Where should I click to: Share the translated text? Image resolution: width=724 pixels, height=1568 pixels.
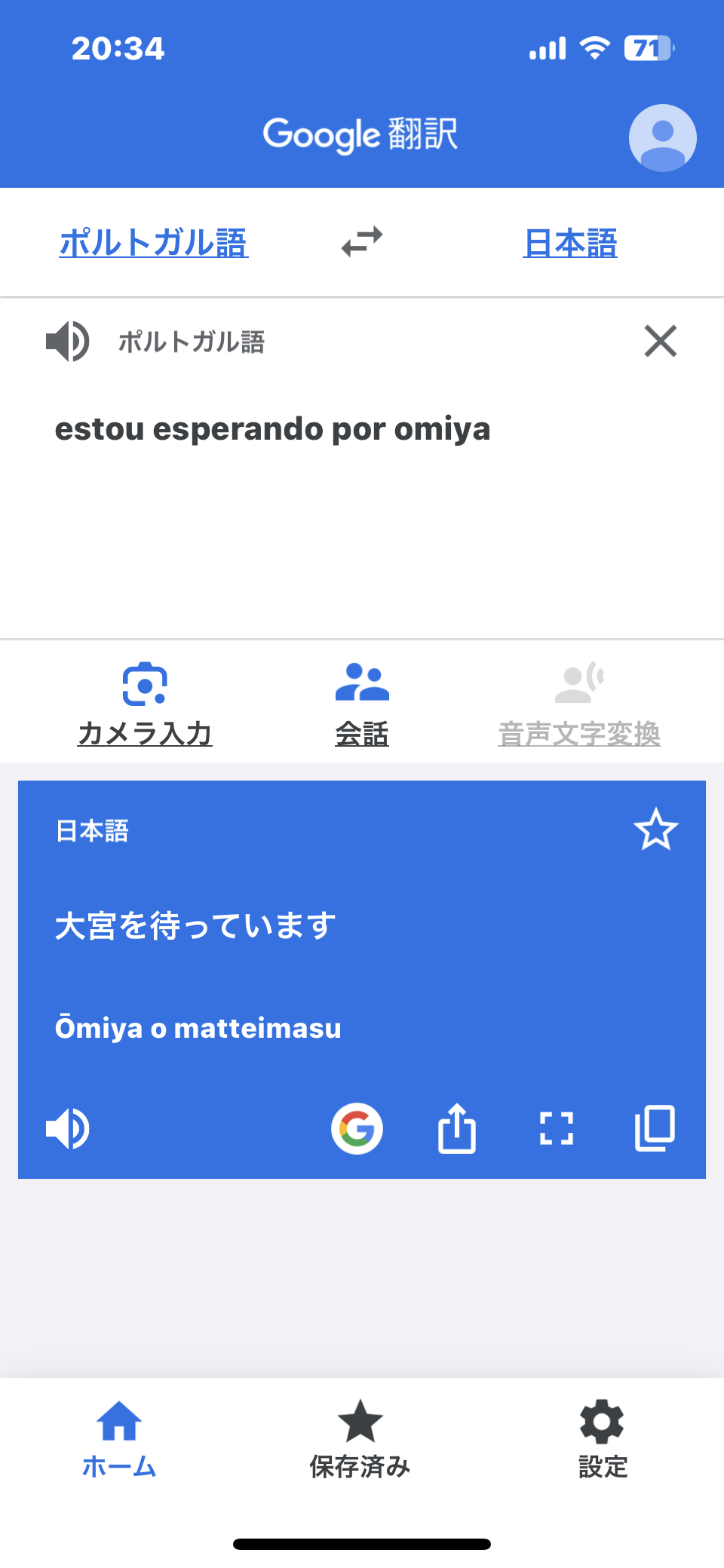(x=457, y=1128)
